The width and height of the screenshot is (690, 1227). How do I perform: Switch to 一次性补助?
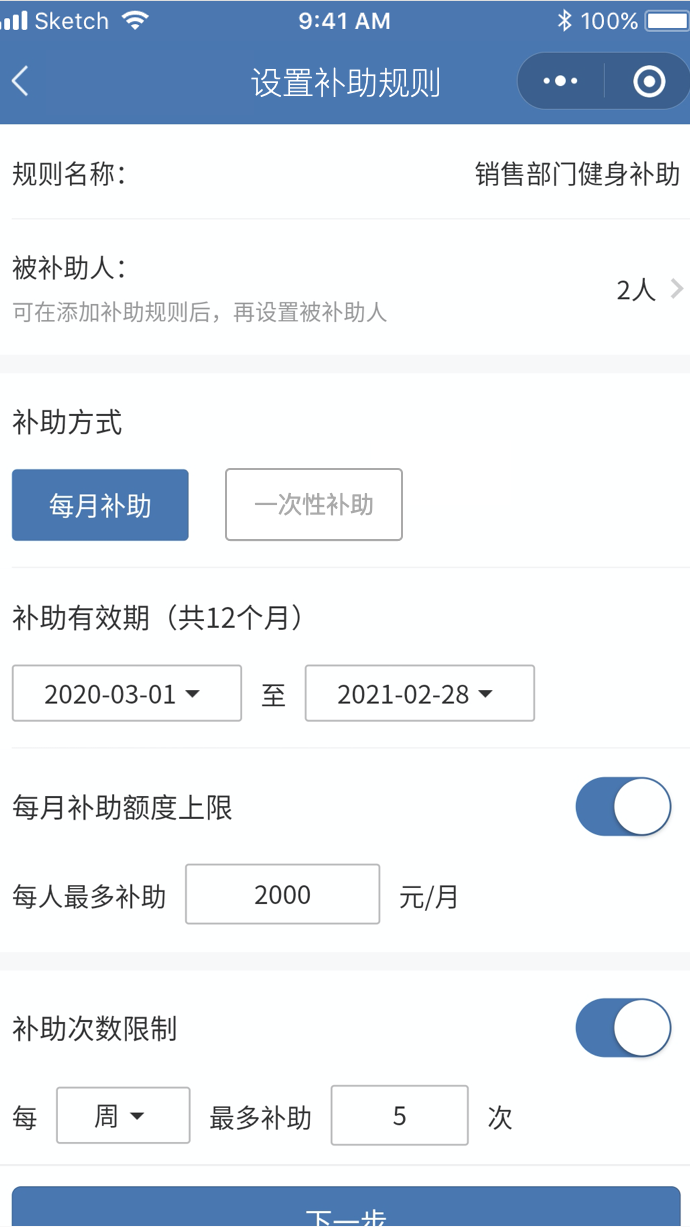click(314, 505)
